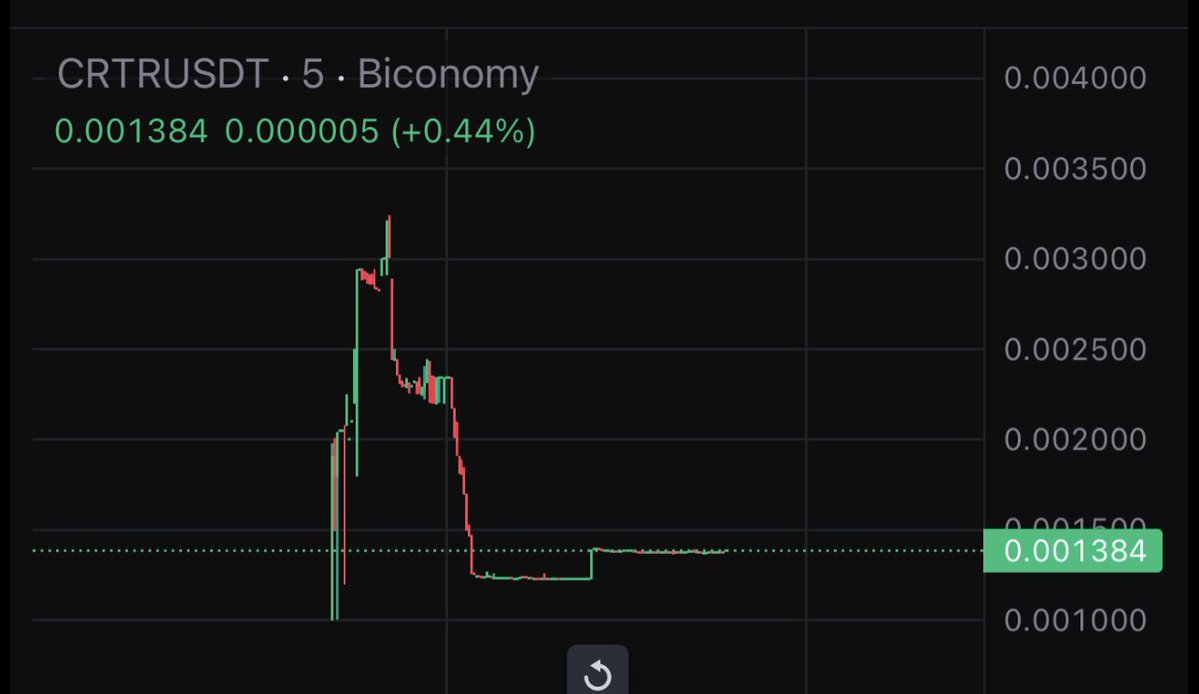
Task: Open the CRTRUSDT symbol legend
Action: point(162,75)
